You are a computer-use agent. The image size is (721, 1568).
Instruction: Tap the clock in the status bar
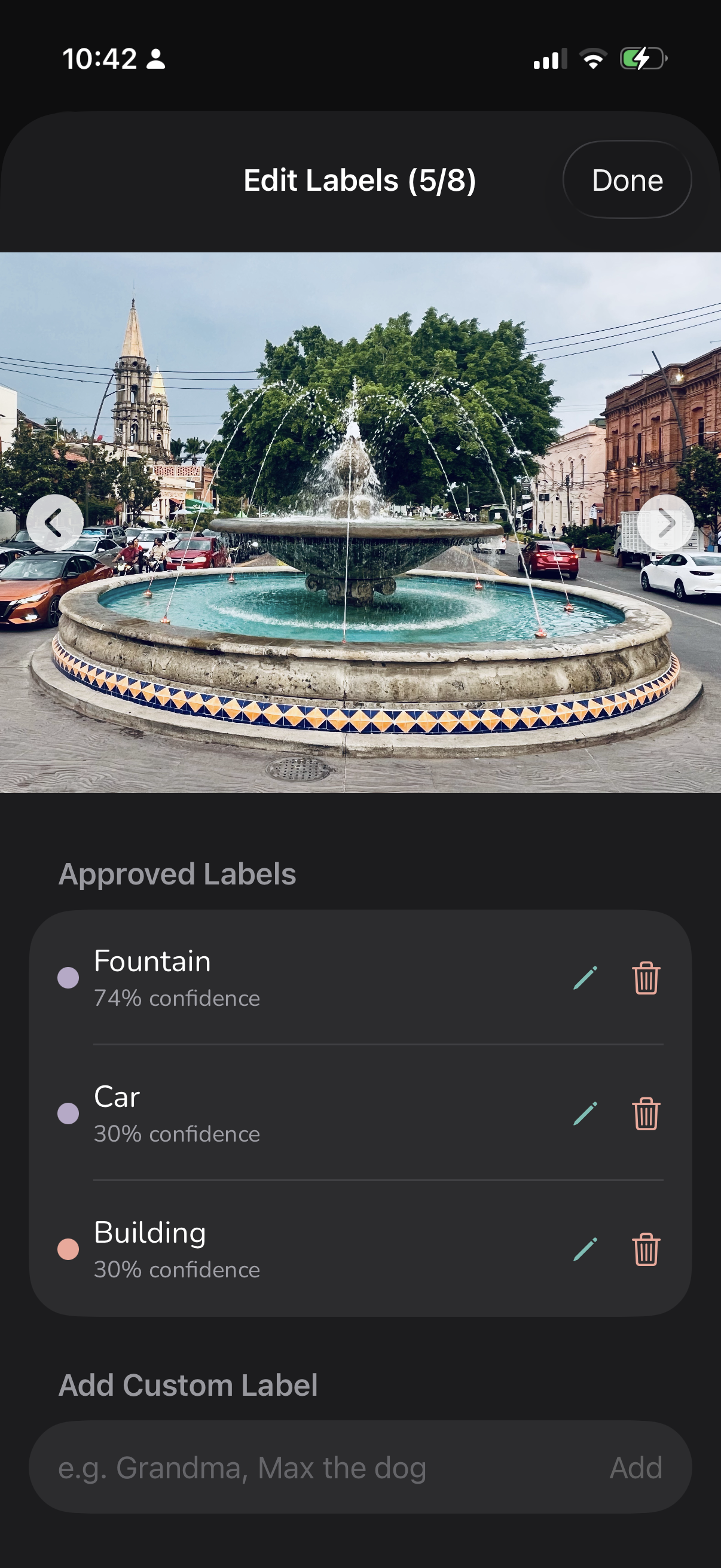pos(101,59)
